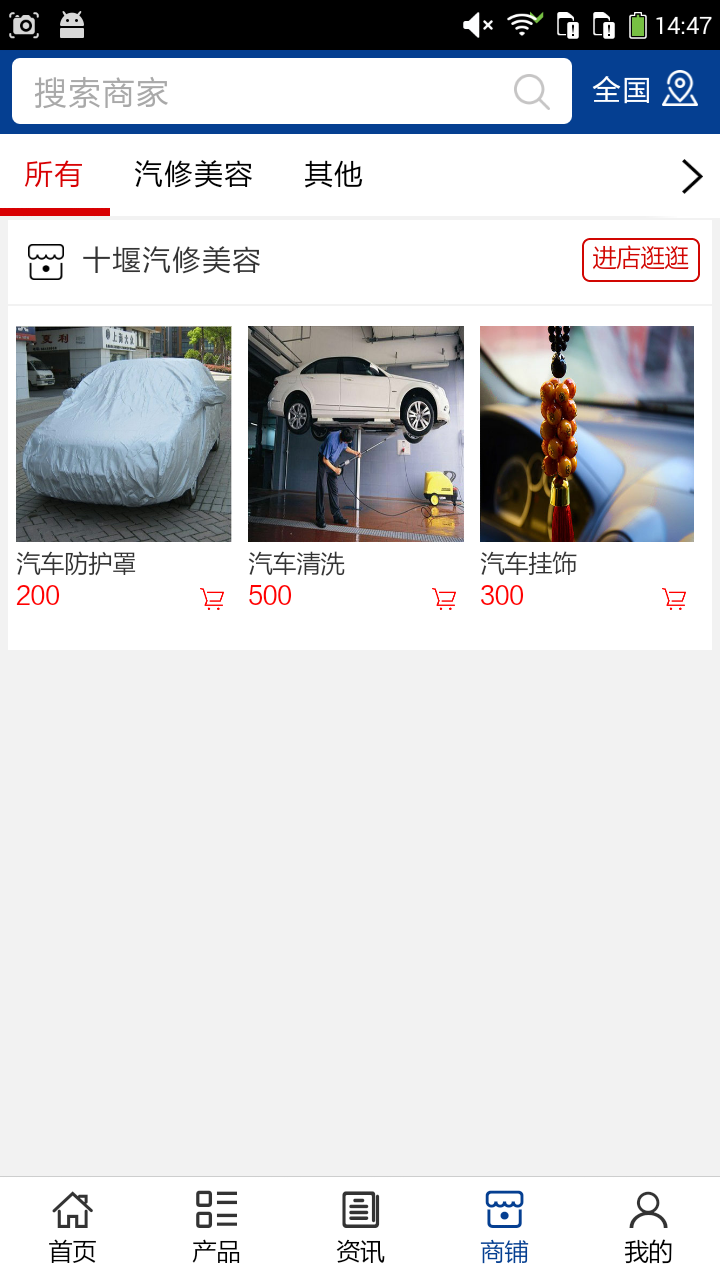The height and width of the screenshot is (1280, 720).
Task: Add 汽车挂饰 to the cart
Action: pyautogui.click(x=675, y=599)
